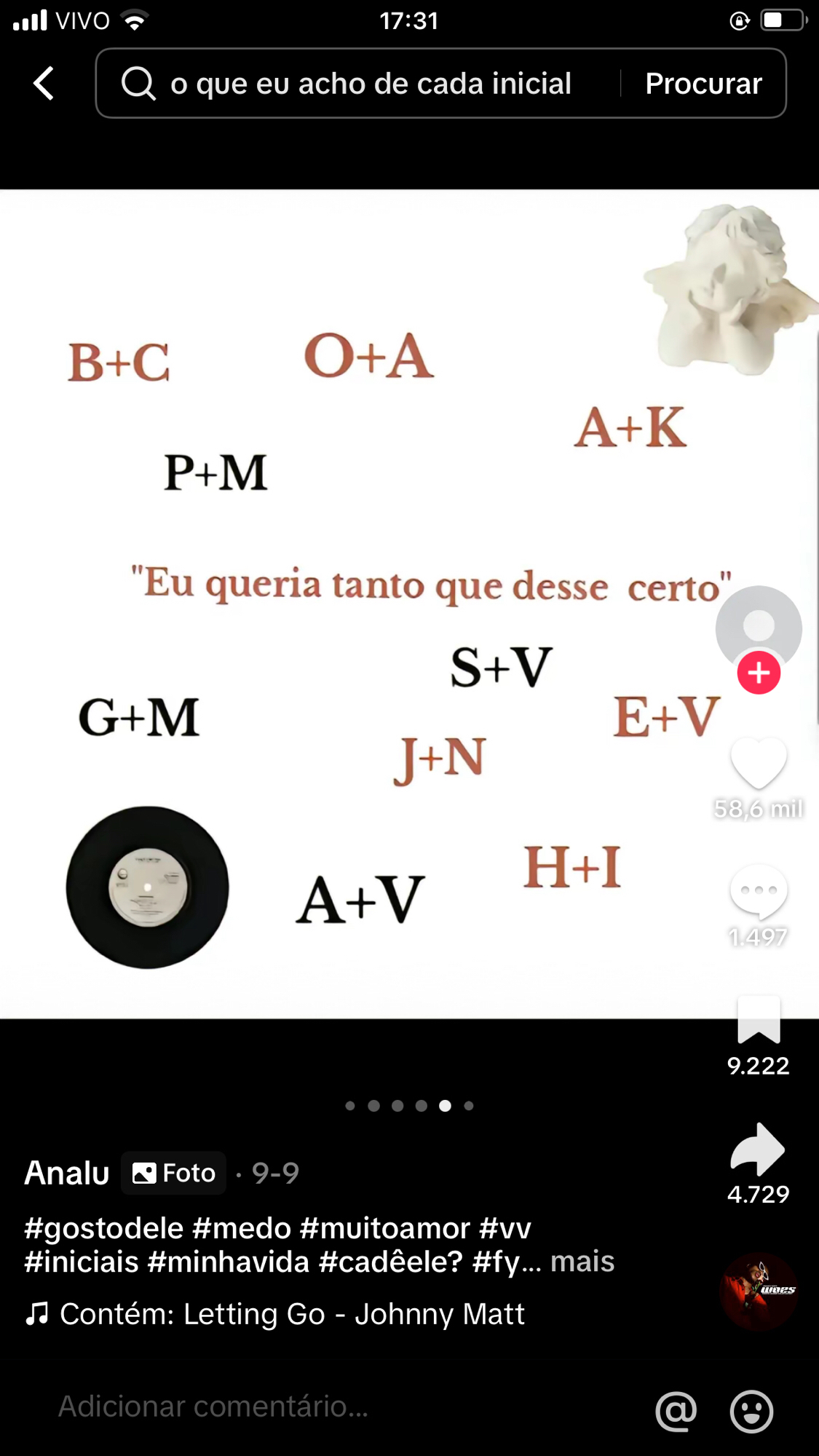
Task: Tap the Procurar button
Action: coord(703,84)
